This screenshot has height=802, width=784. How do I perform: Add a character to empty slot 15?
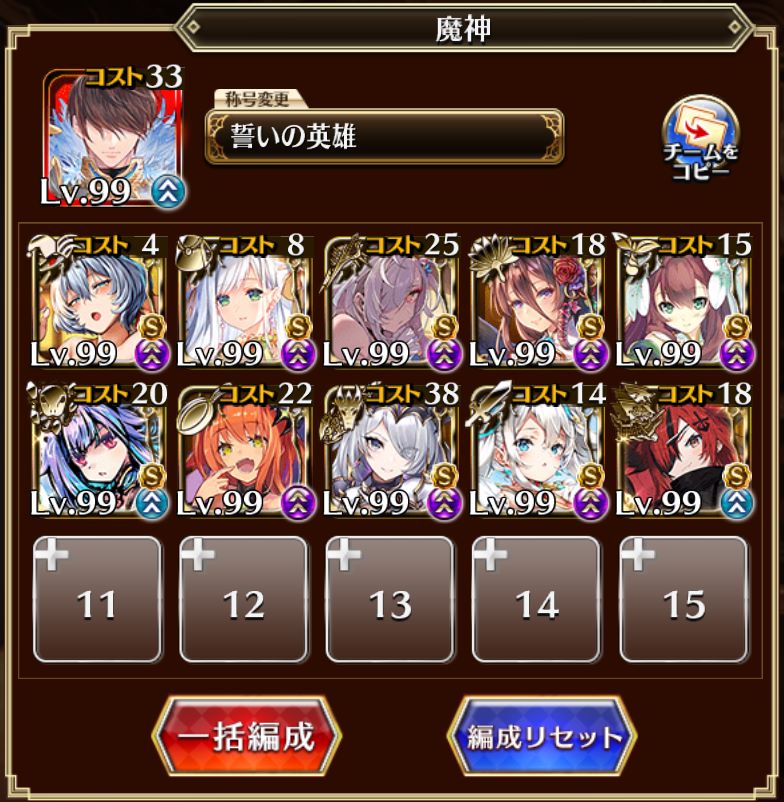684,599
